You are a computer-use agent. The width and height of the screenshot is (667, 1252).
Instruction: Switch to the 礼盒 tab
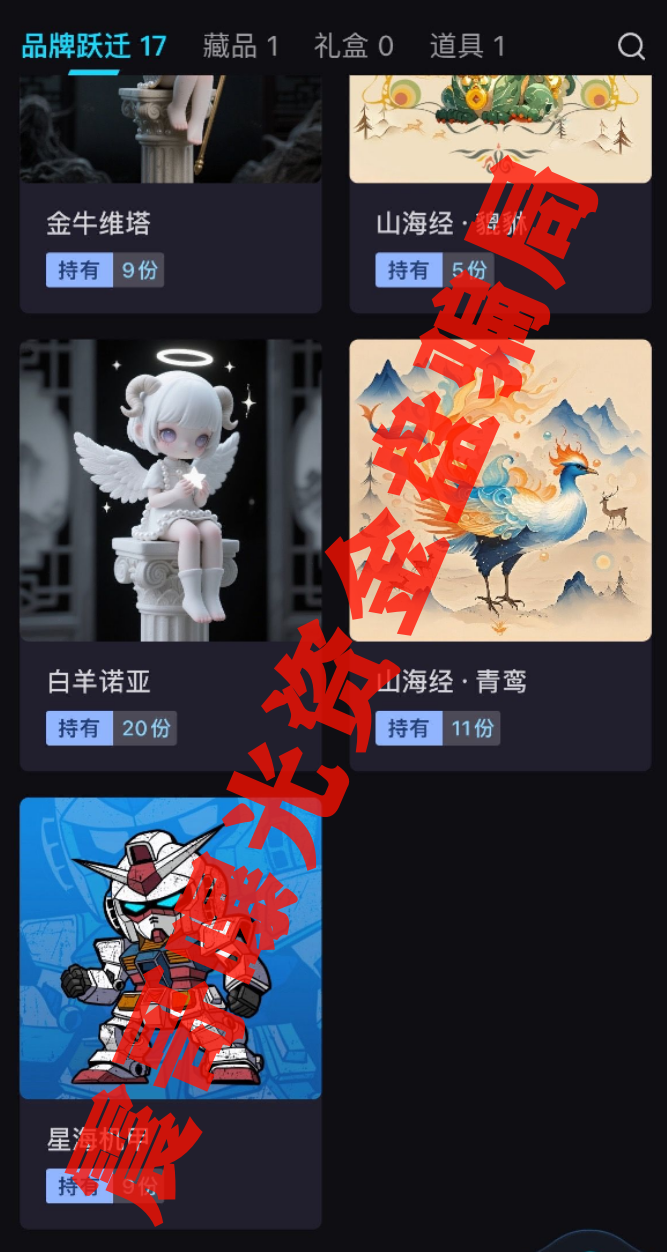tap(353, 46)
